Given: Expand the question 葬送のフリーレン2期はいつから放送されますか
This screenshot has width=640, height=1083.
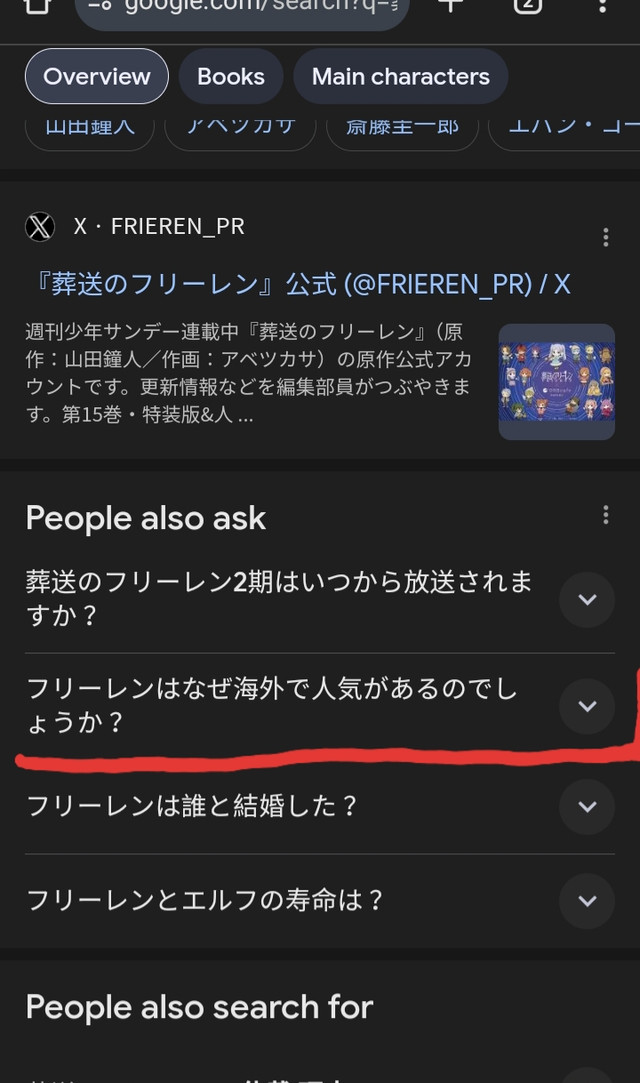Looking at the screenshot, I should pyautogui.click(x=587, y=600).
